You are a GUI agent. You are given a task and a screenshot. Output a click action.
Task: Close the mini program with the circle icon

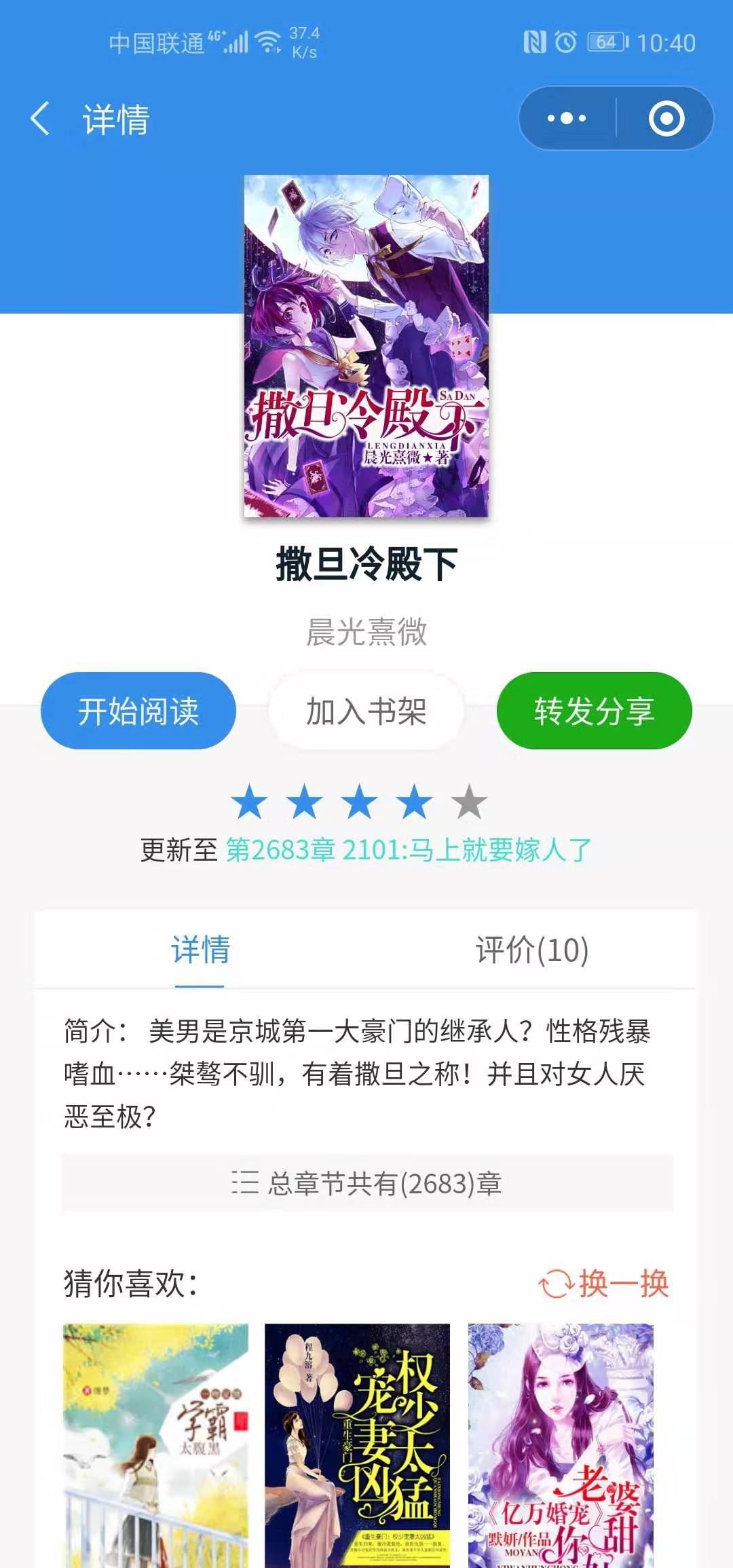666,119
